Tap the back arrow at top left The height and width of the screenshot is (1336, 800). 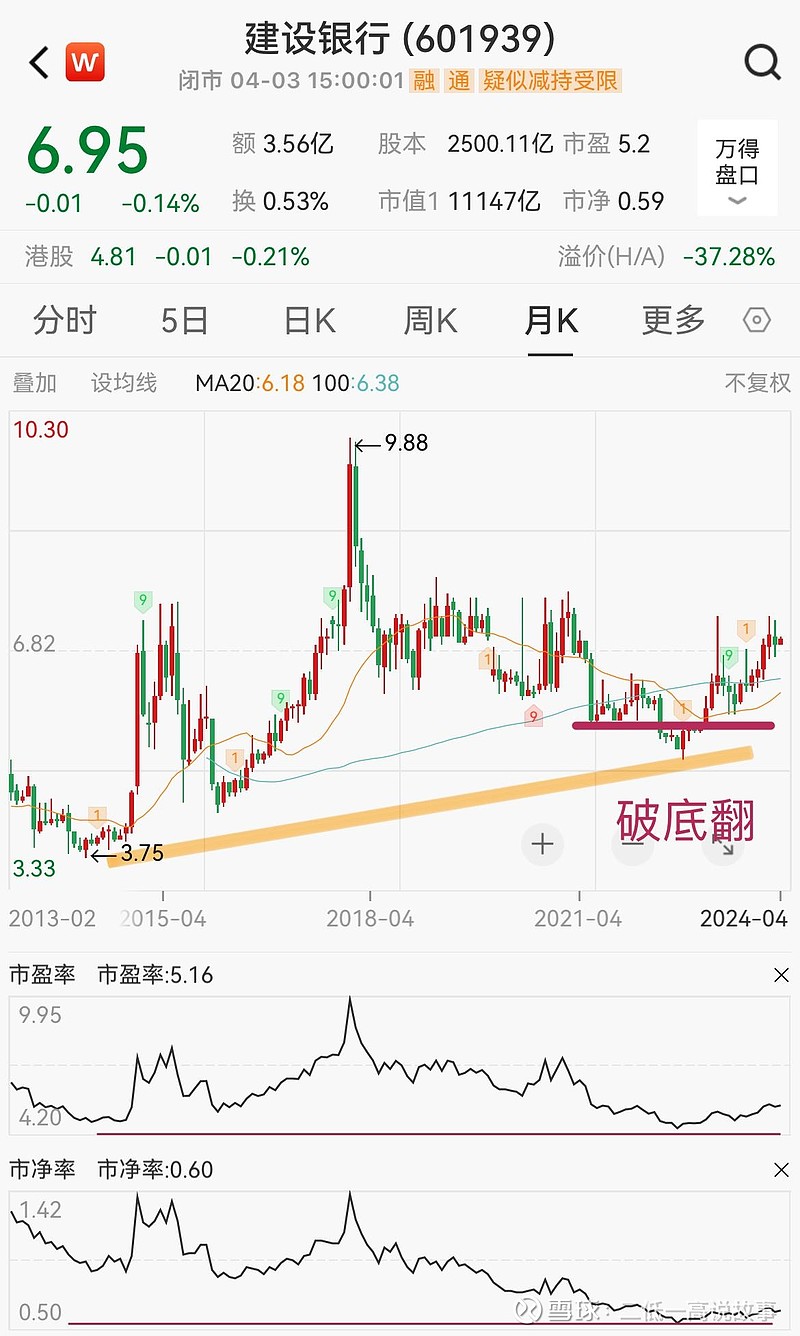pos(37,61)
